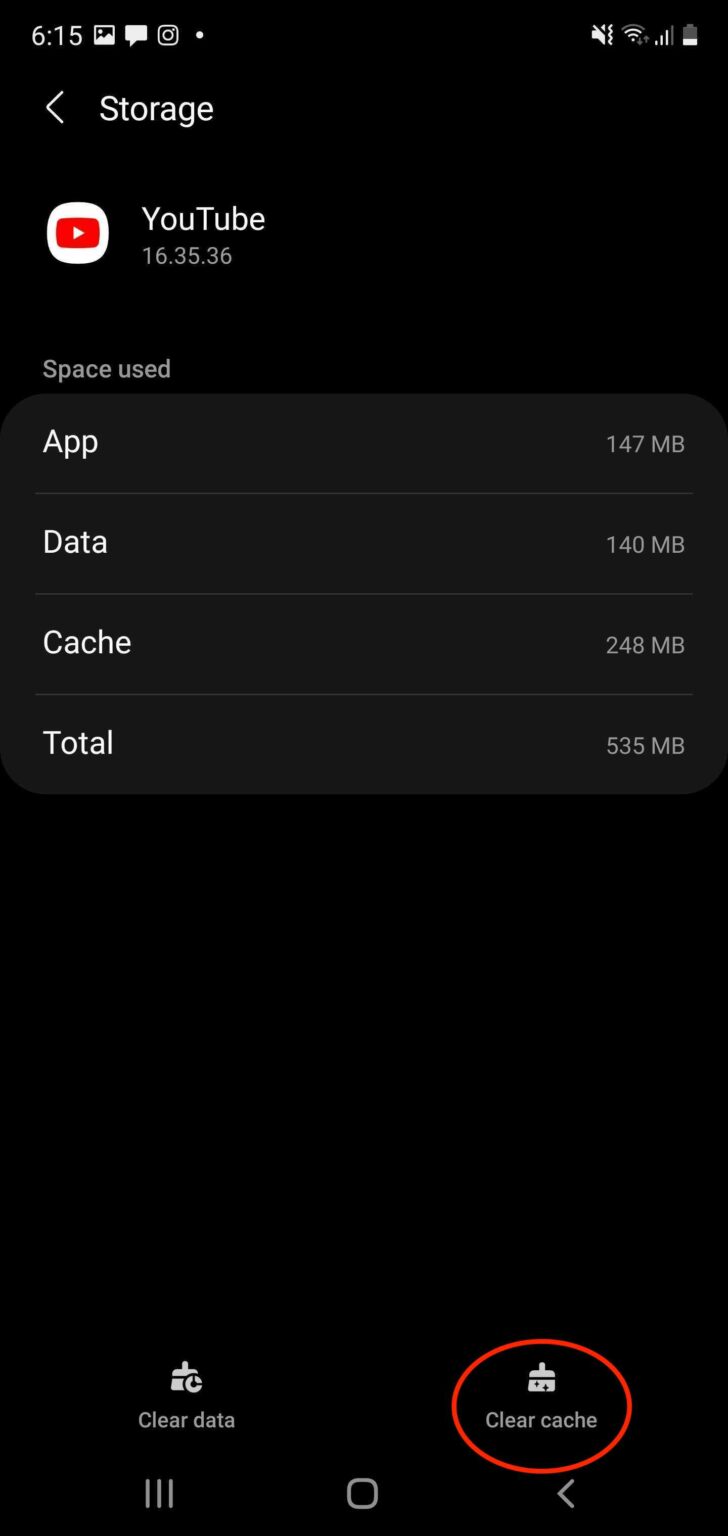
Task: Tap the Instagram notification icon
Action: point(166,34)
